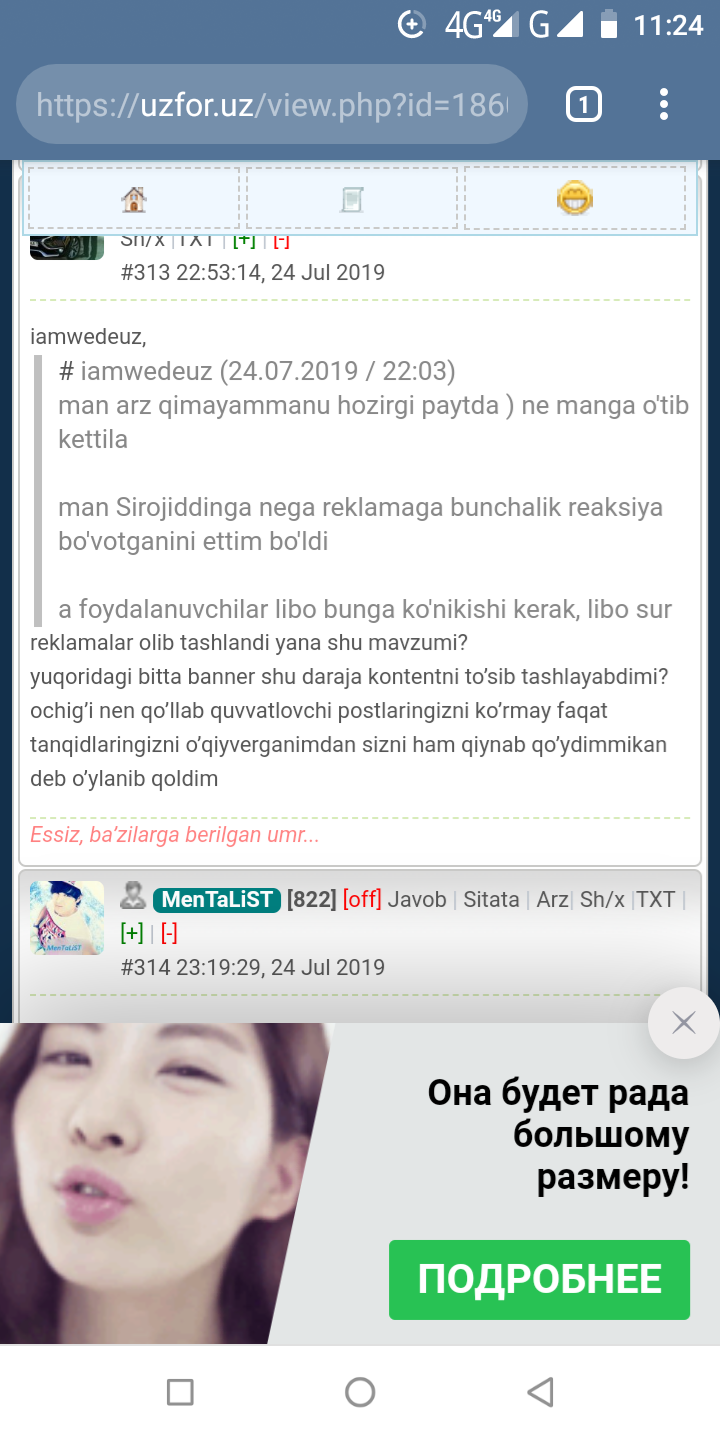Go back using the system back button

click(x=540, y=1391)
